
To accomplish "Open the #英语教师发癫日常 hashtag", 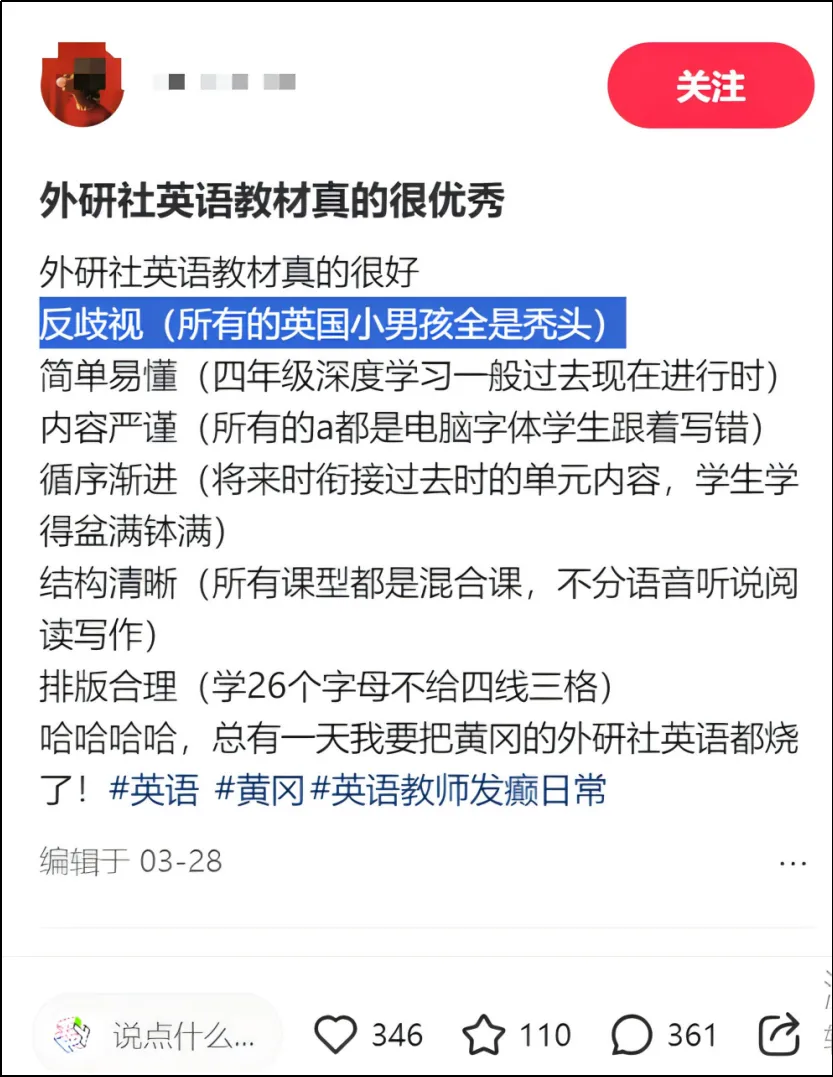I will pyautogui.click(x=458, y=791).
